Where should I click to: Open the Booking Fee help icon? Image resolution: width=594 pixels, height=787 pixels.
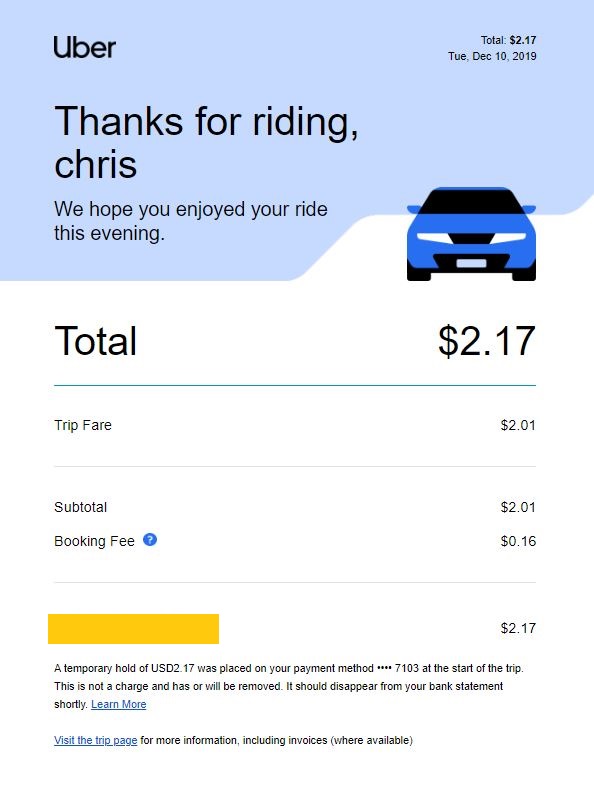[150, 540]
